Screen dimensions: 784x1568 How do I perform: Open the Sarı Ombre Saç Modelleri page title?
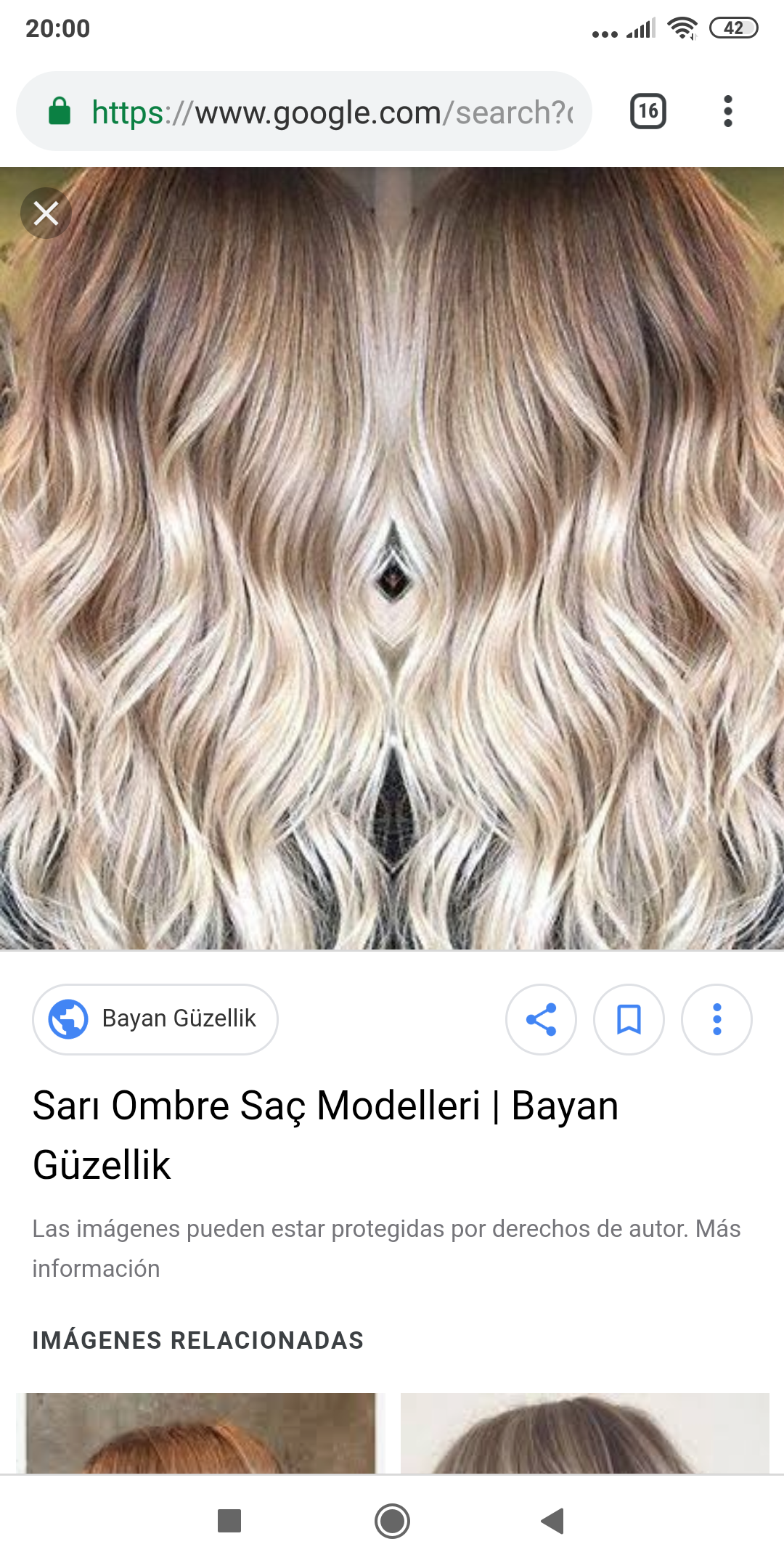(325, 1135)
